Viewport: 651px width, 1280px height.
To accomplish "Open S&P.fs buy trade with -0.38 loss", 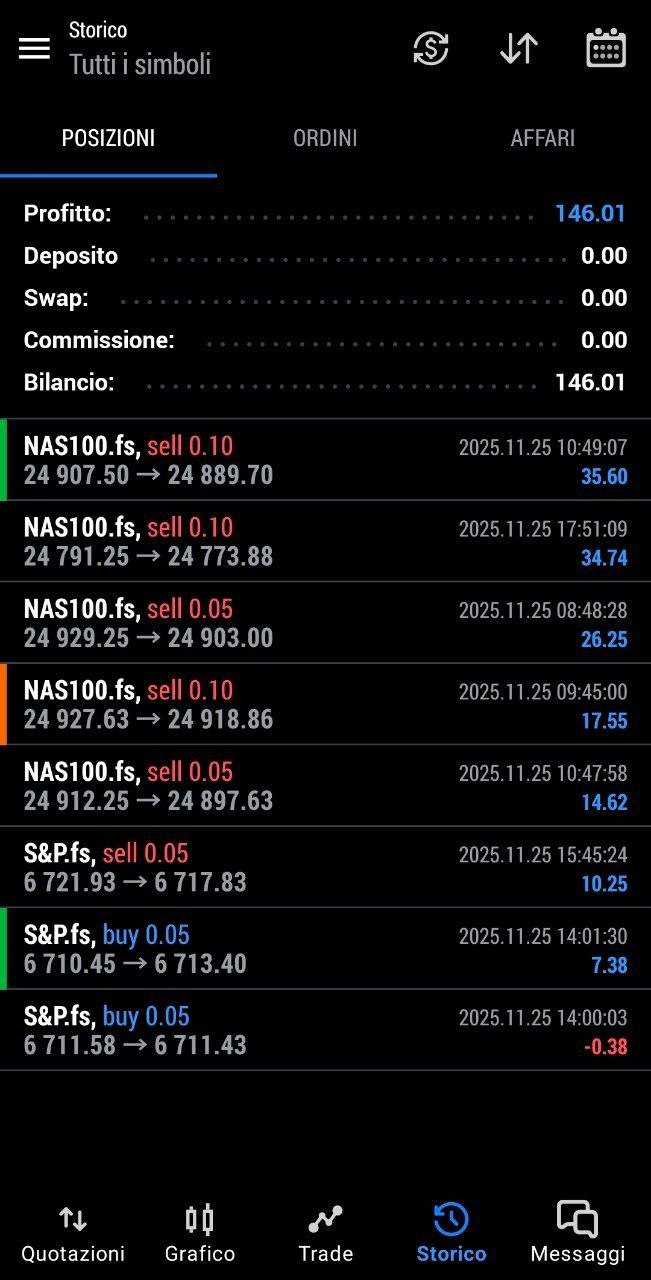I will pyautogui.click(x=325, y=1031).
